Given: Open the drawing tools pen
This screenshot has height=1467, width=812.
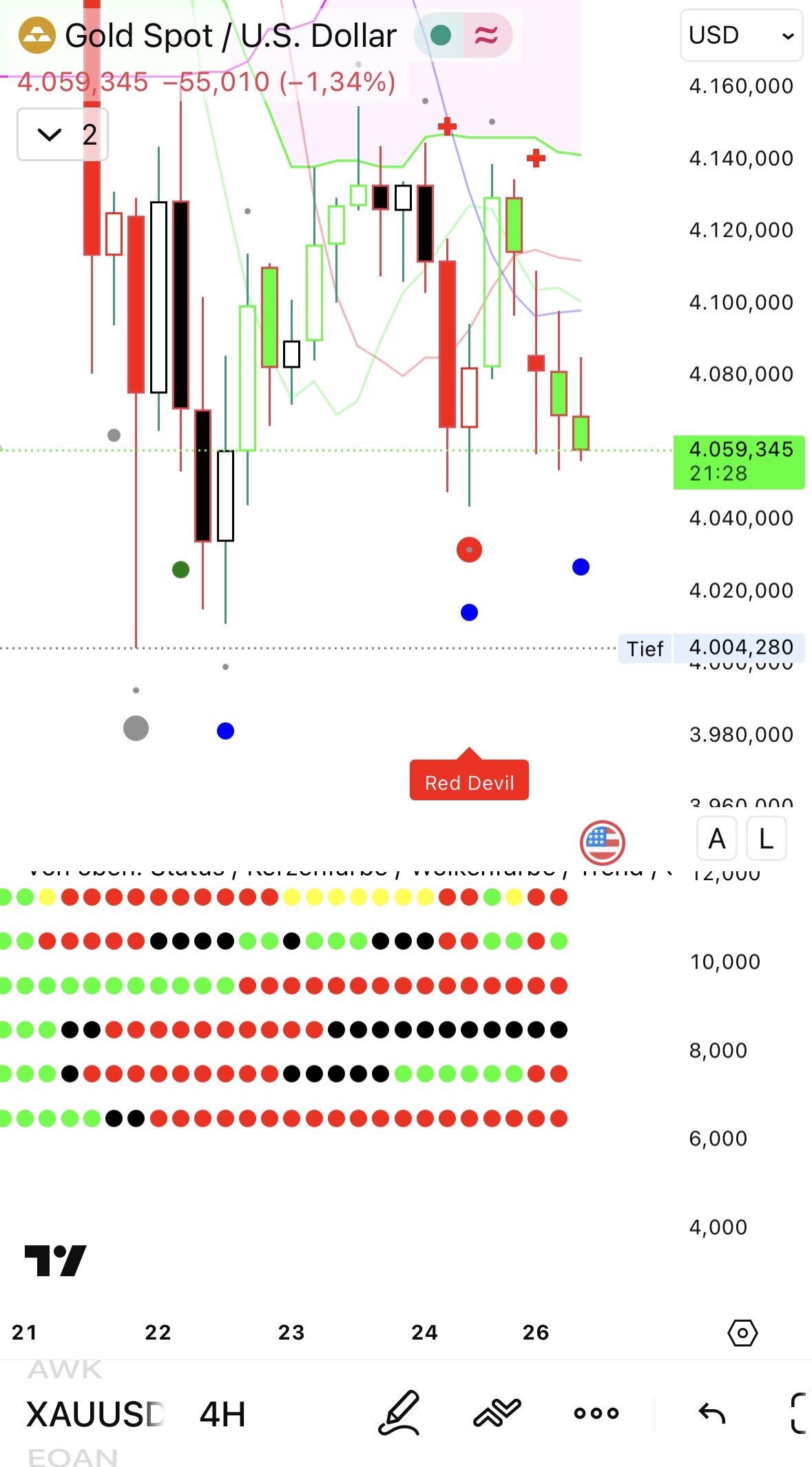Looking at the screenshot, I should point(399,1413).
